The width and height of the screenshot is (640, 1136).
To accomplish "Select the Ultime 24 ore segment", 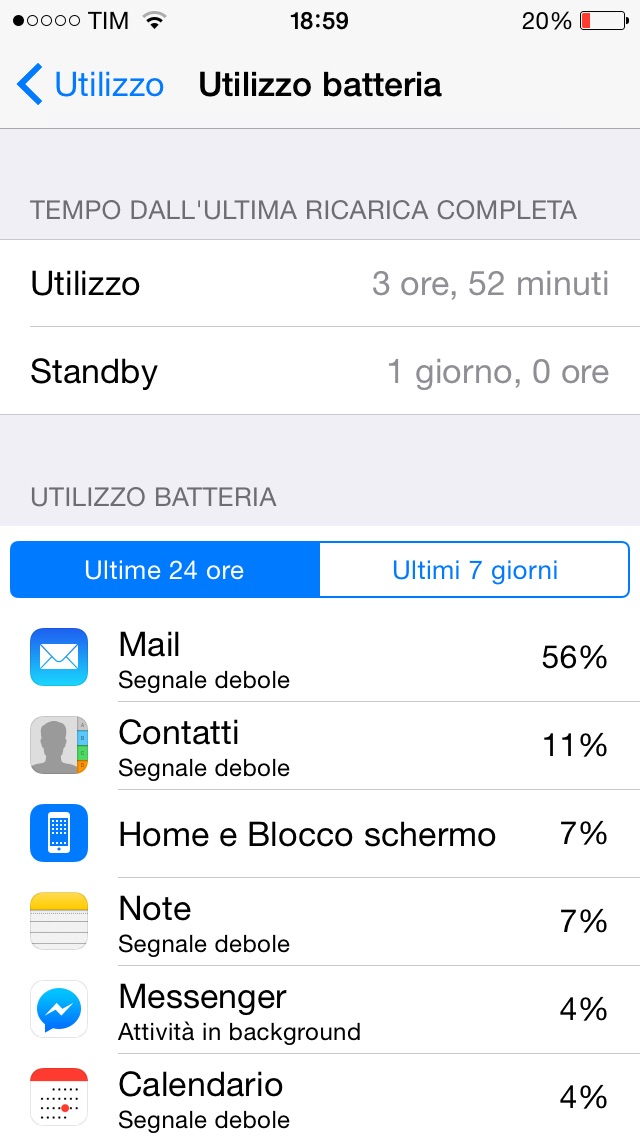I will click(165, 570).
